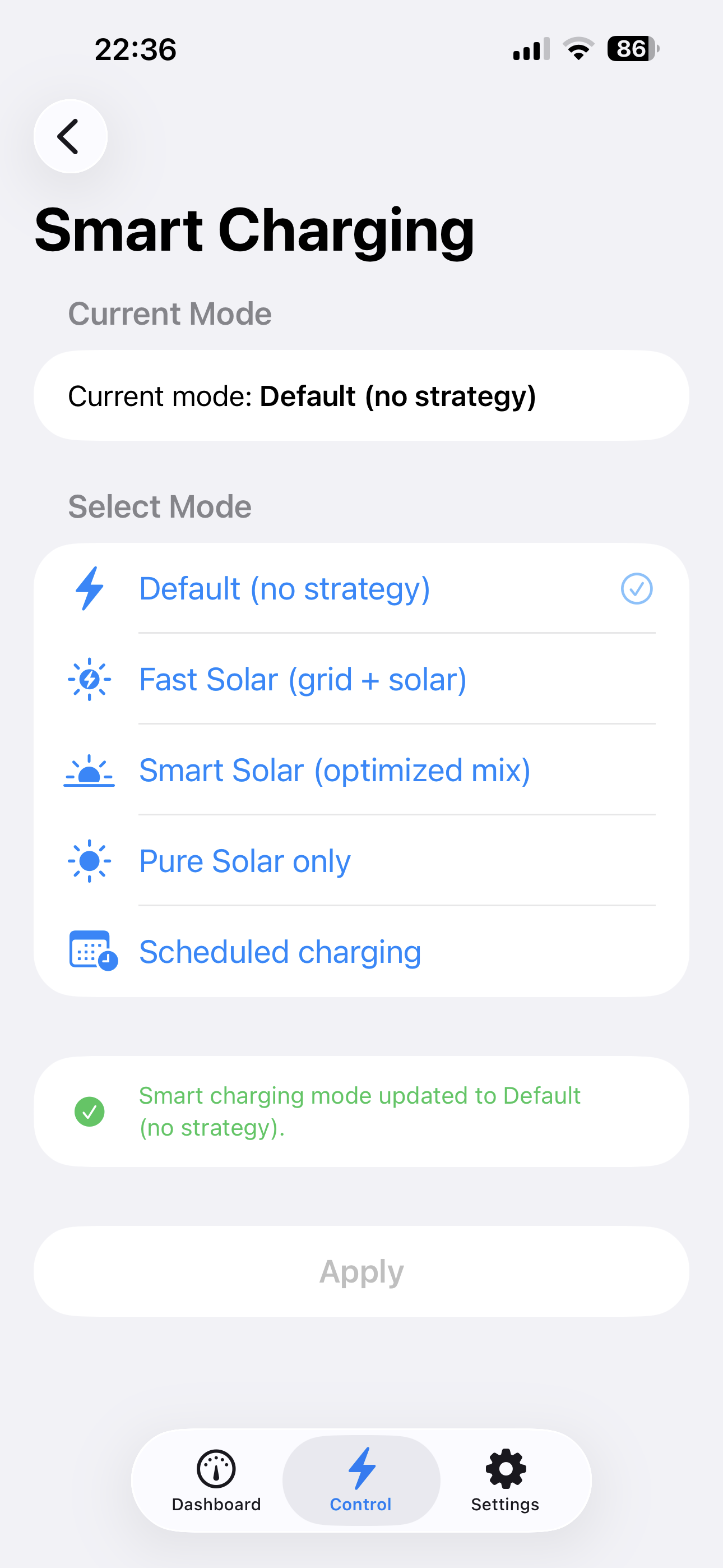Dismiss the green success notification banner
The width and height of the screenshot is (723, 1568).
click(361, 1110)
